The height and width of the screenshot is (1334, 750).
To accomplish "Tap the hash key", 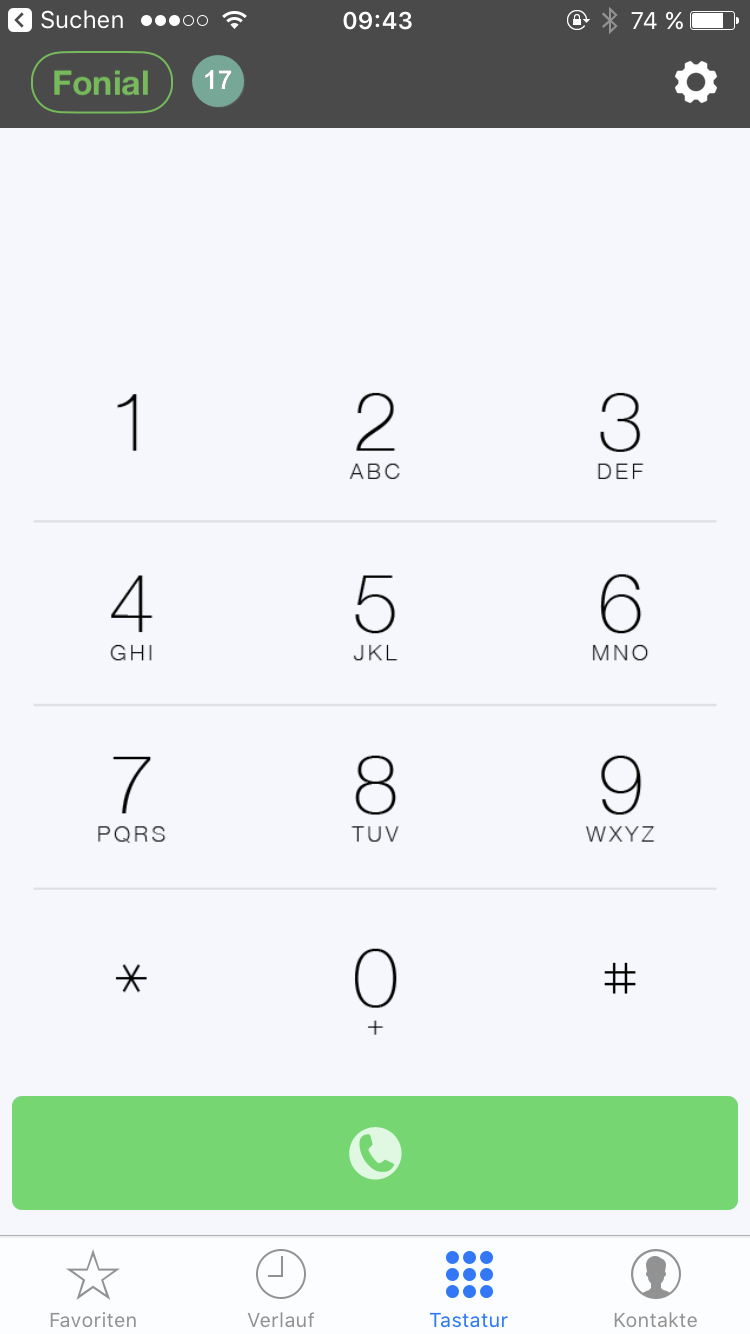I will point(620,978).
